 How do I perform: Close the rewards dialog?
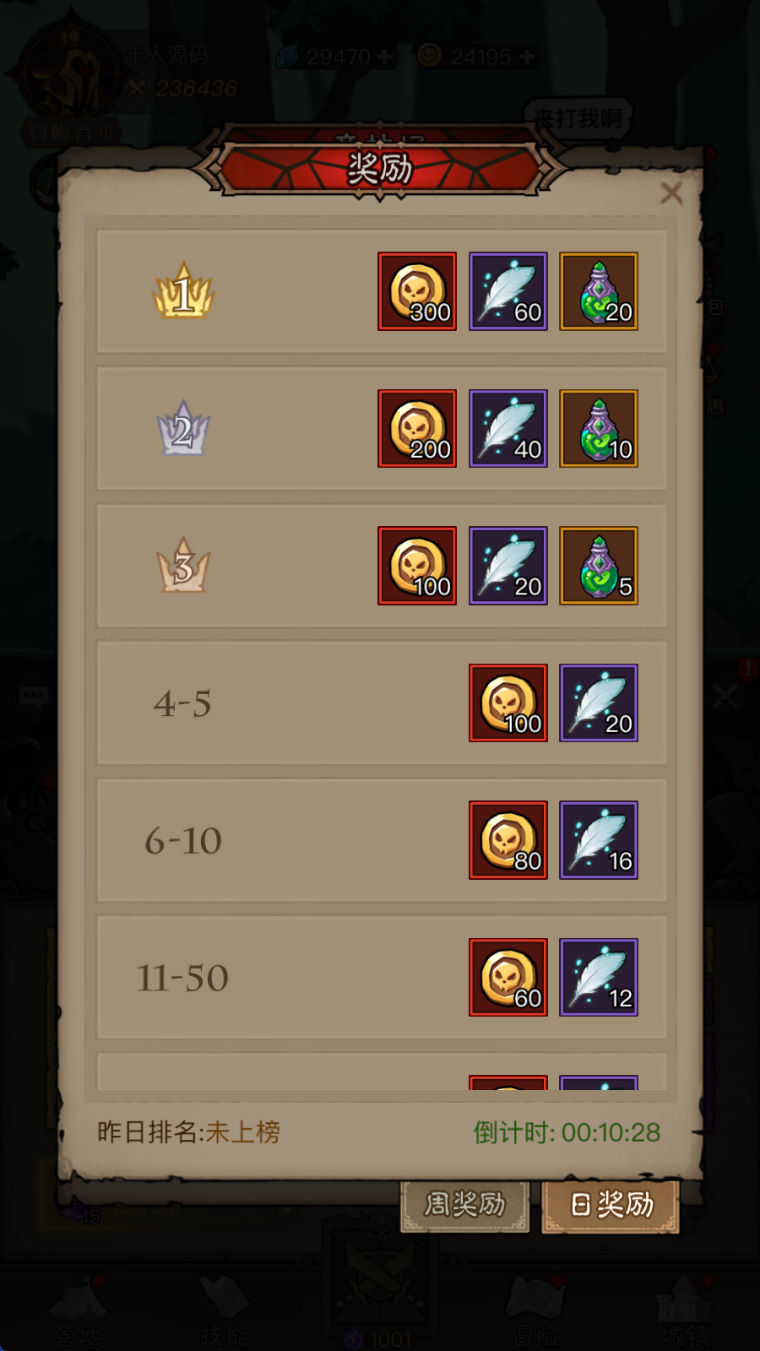click(x=671, y=193)
